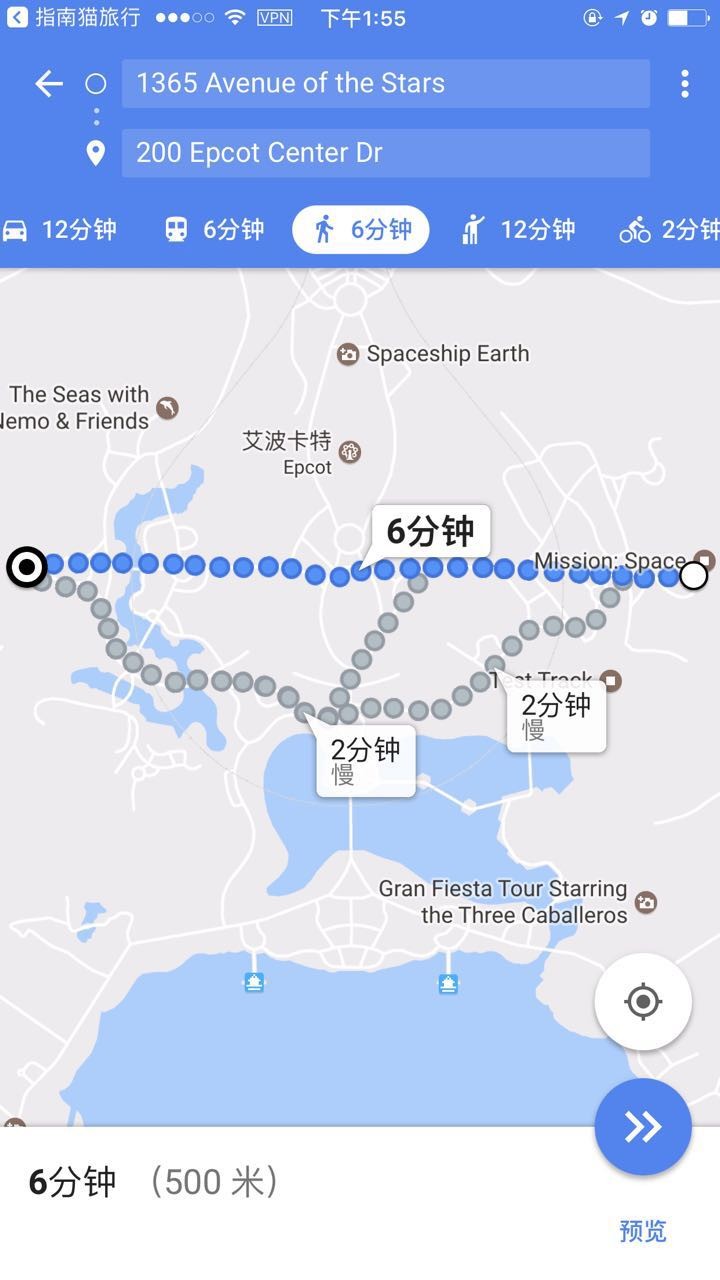This screenshot has height=1280, width=720.
Task: Switch to the driving tab, 12分钟
Action: [60, 230]
